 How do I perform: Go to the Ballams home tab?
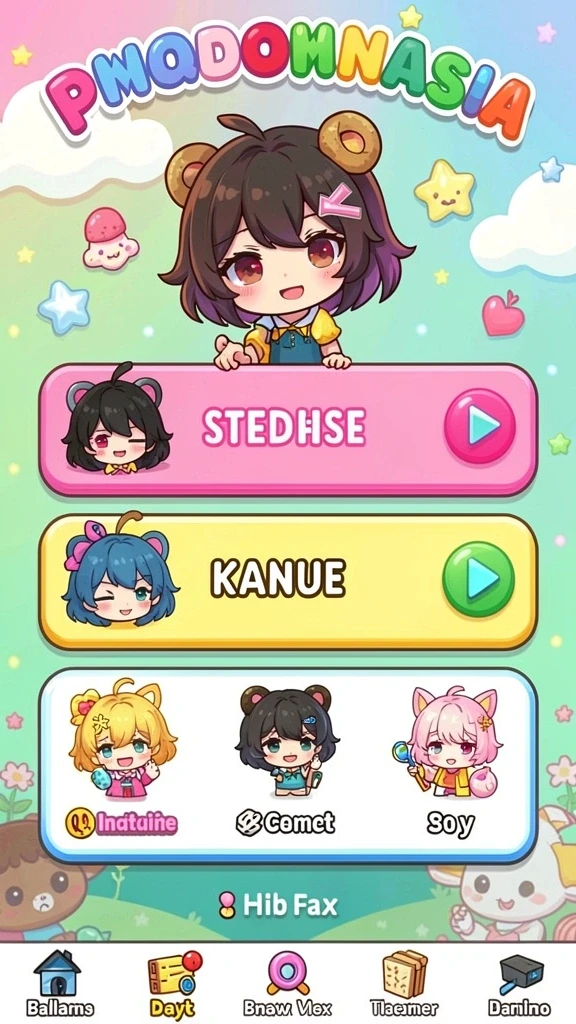pos(59,984)
